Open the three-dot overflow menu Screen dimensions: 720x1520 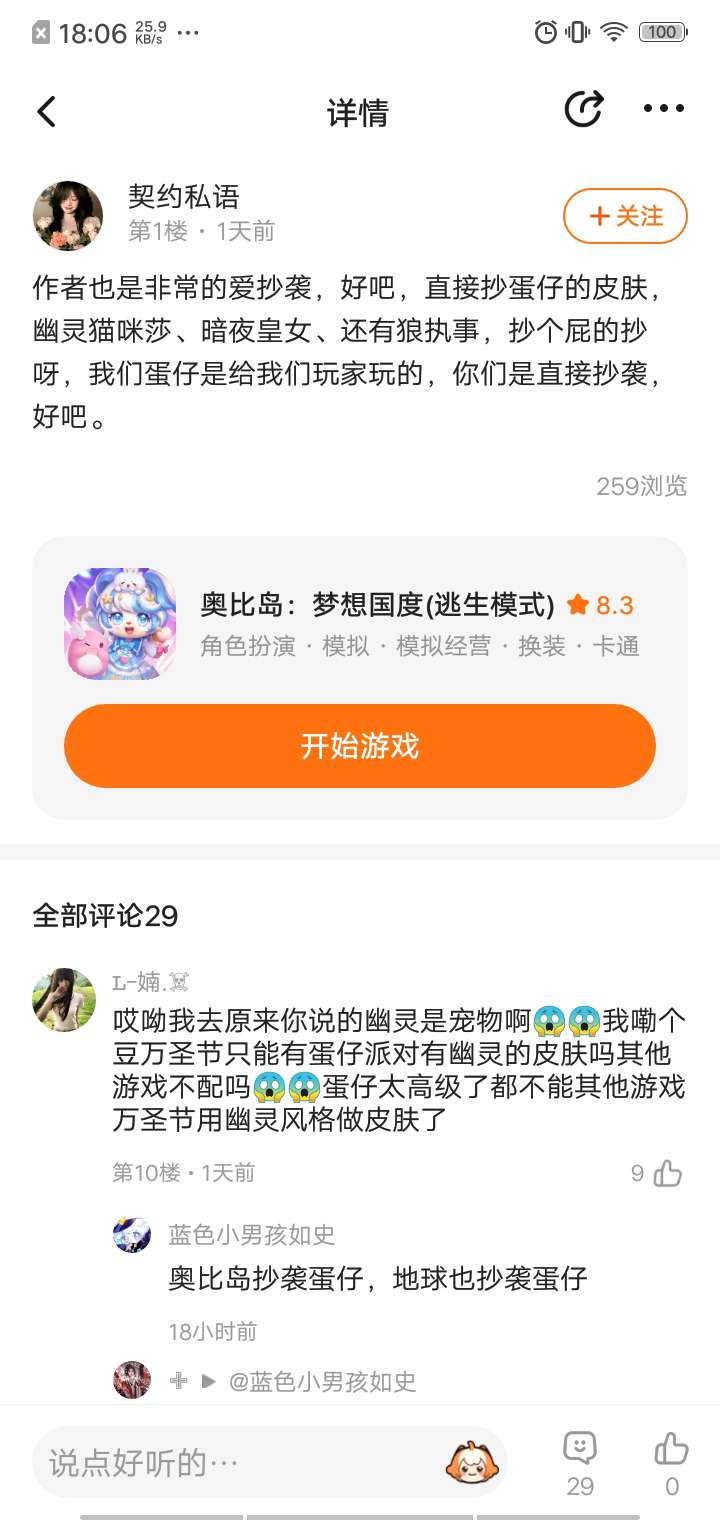664,110
